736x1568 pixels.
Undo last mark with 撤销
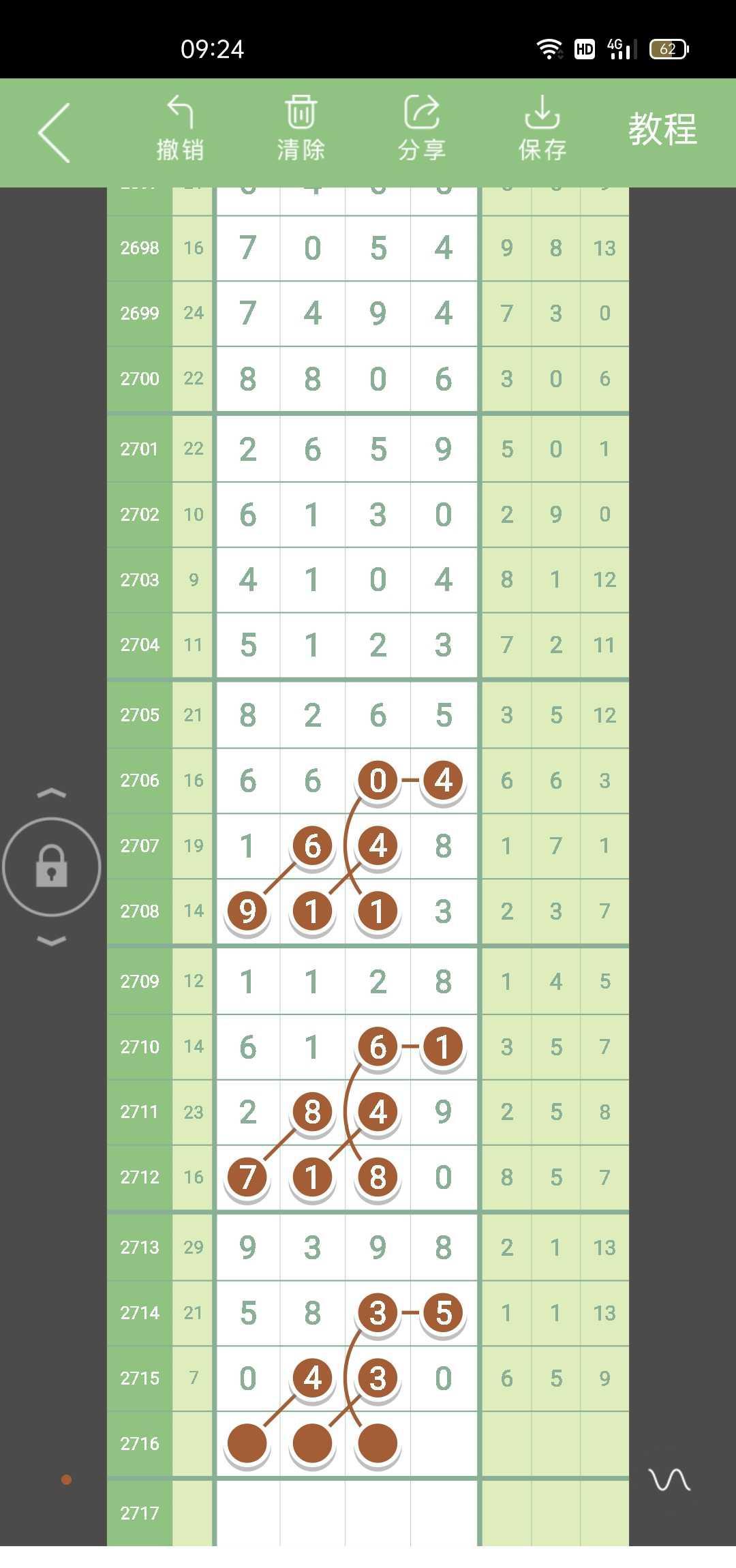[180, 130]
